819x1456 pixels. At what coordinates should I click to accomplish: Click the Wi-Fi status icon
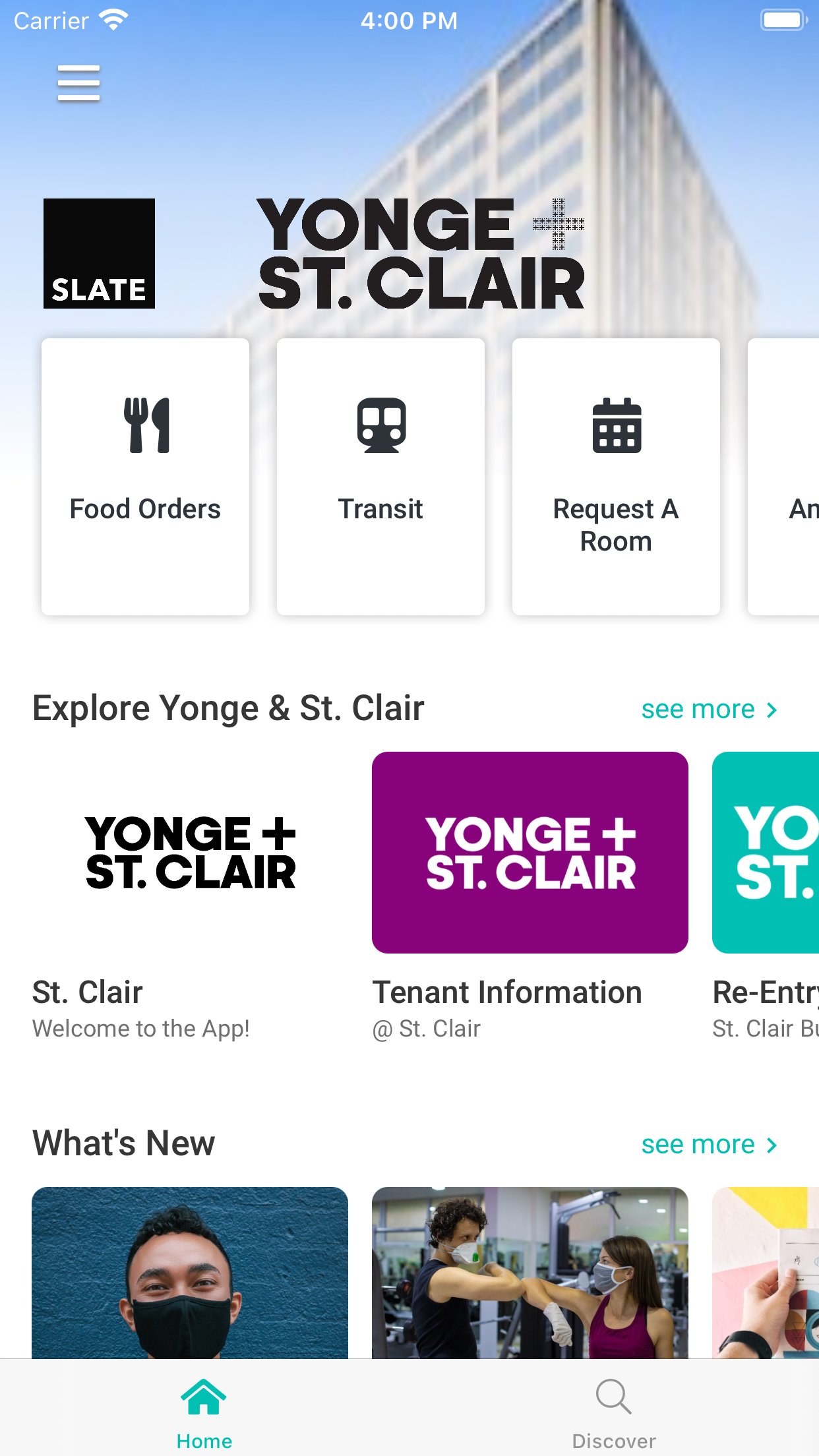113,20
